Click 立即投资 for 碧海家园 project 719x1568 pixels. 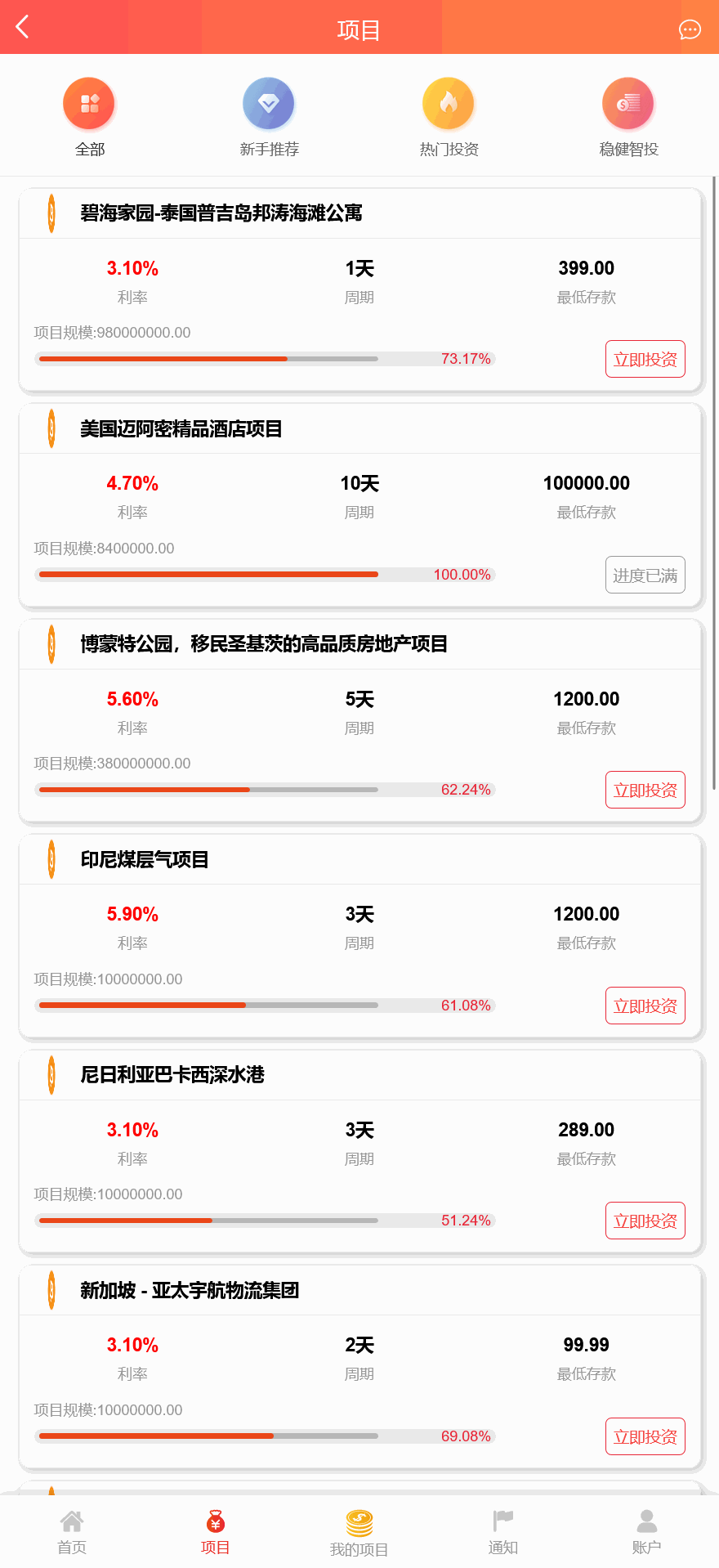tap(645, 359)
